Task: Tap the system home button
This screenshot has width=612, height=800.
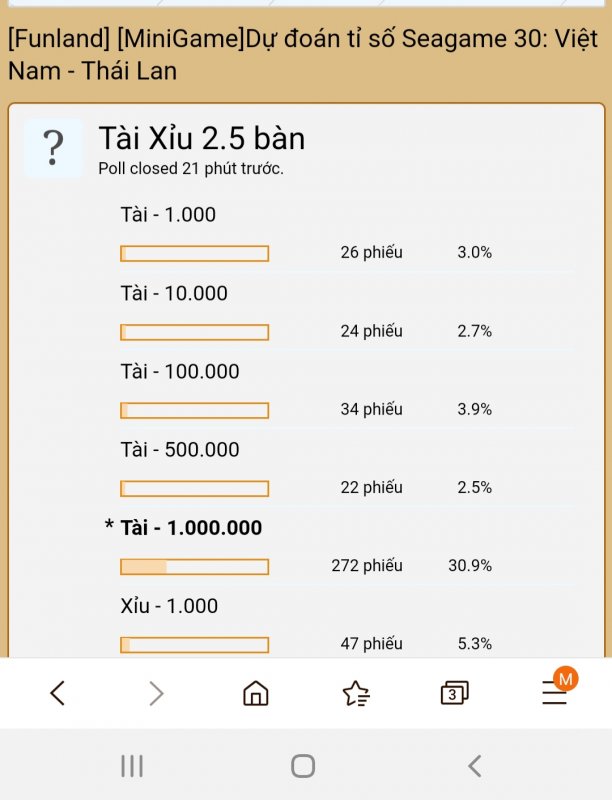Action: pos(303,766)
